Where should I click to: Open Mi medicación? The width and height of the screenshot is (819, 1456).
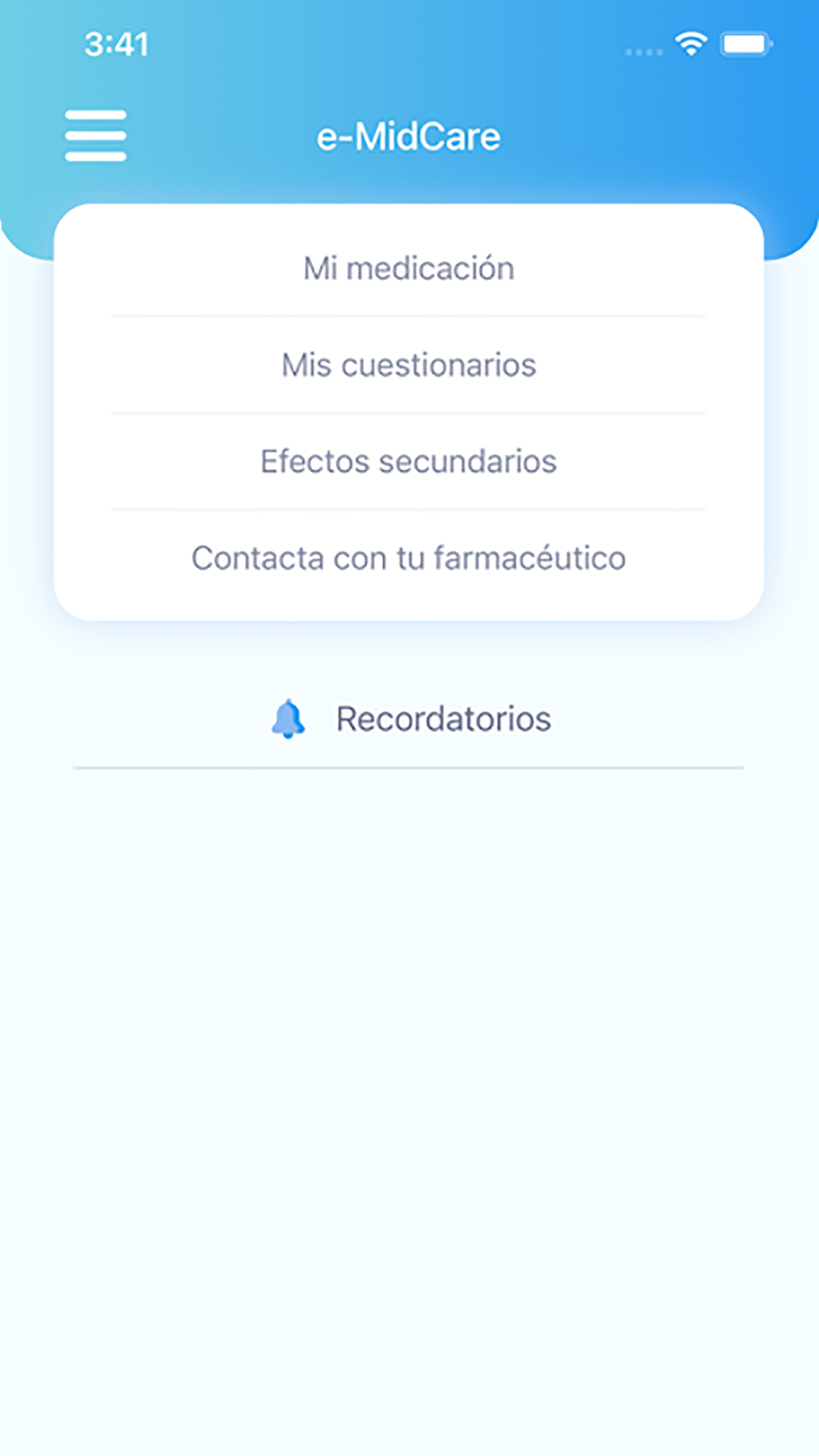(409, 269)
